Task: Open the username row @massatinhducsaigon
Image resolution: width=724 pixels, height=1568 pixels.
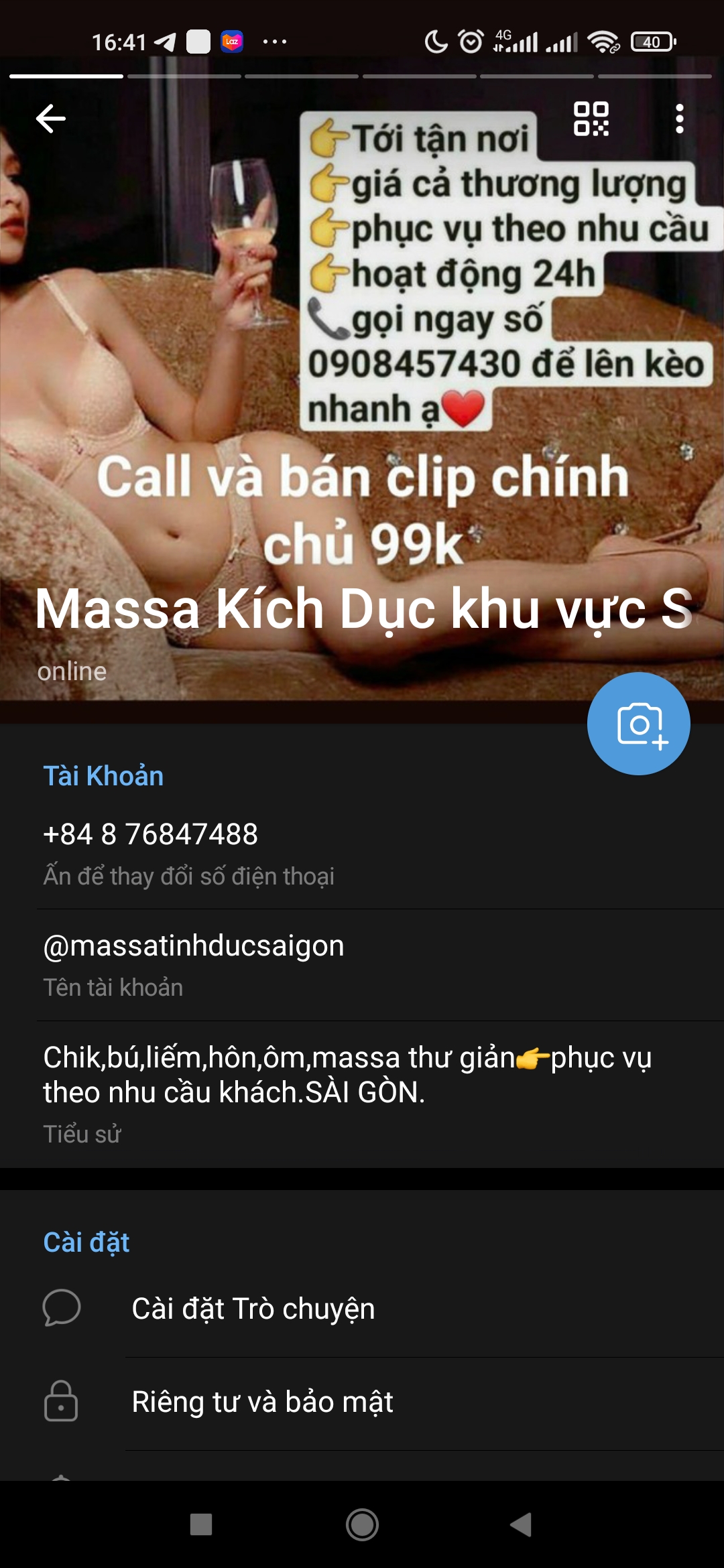Action: [362, 965]
